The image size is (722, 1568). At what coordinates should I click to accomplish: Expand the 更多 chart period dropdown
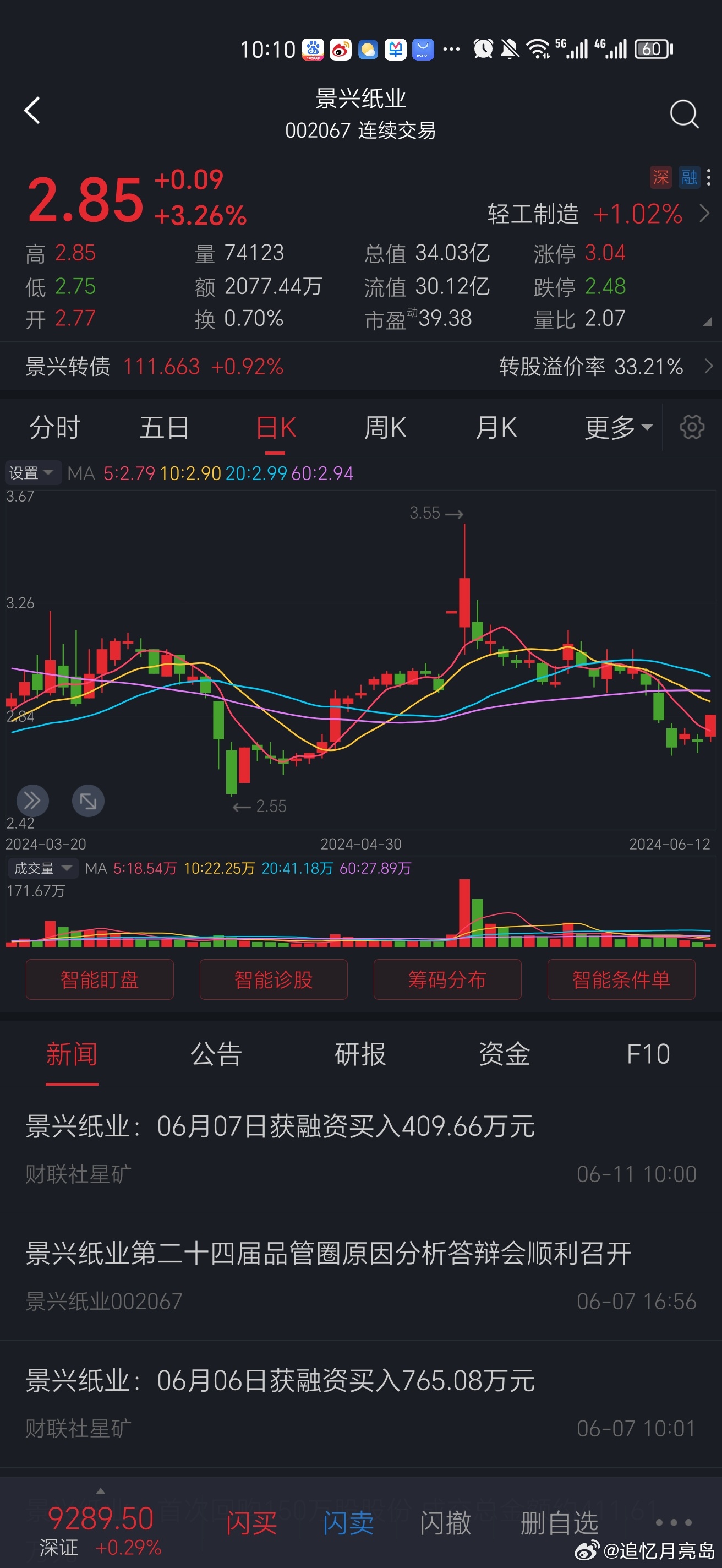point(618,427)
